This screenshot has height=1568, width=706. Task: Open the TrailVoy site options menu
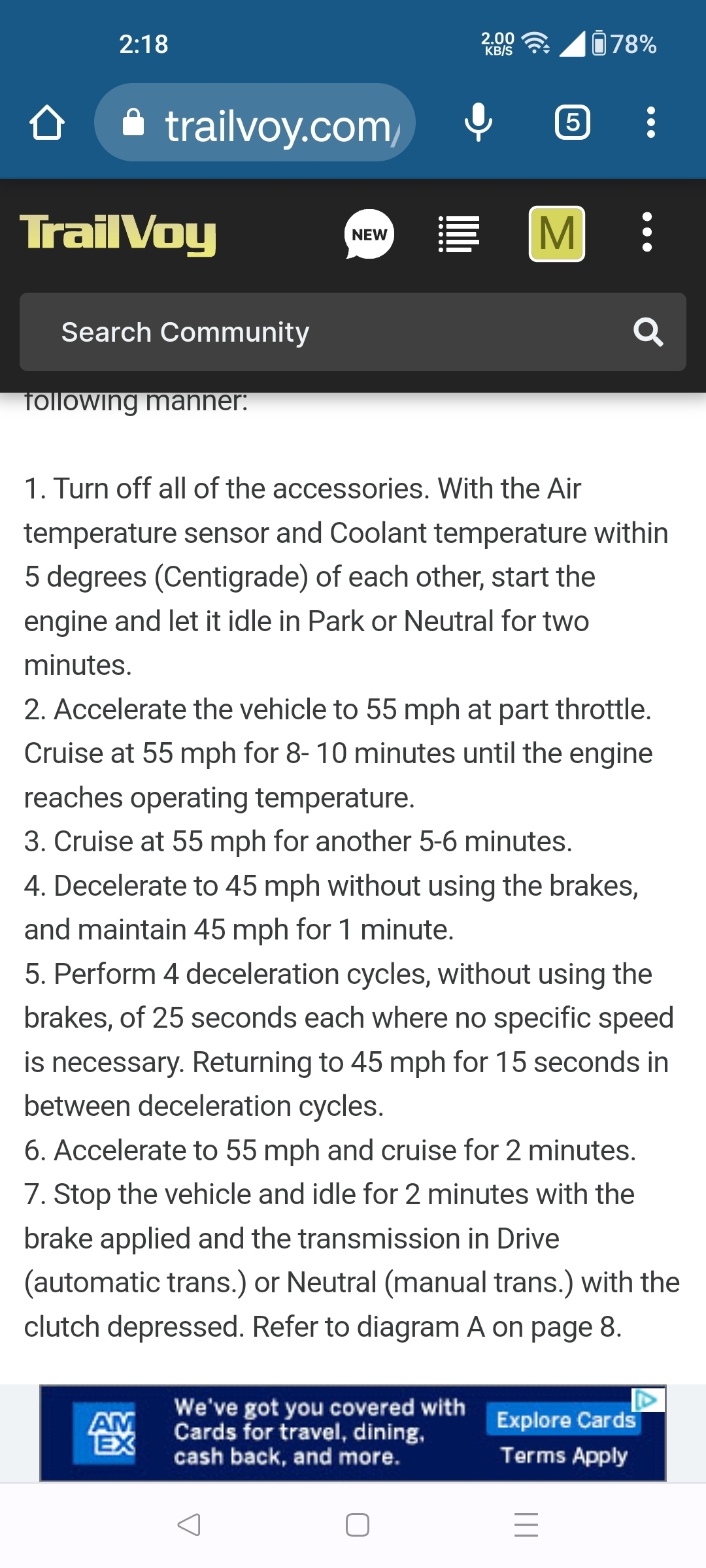(647, 233)
